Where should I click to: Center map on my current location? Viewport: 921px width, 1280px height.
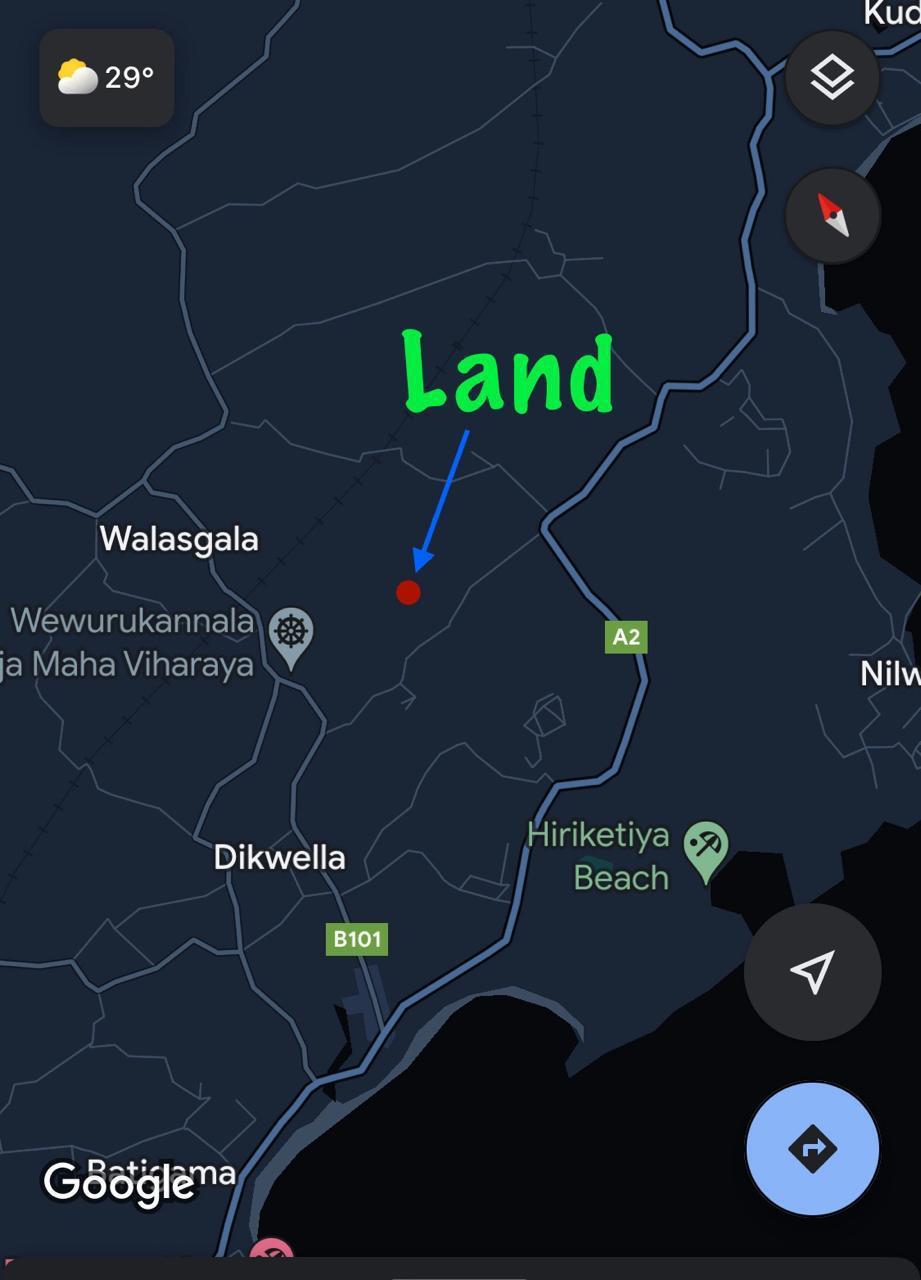click(x=812, y=971)
